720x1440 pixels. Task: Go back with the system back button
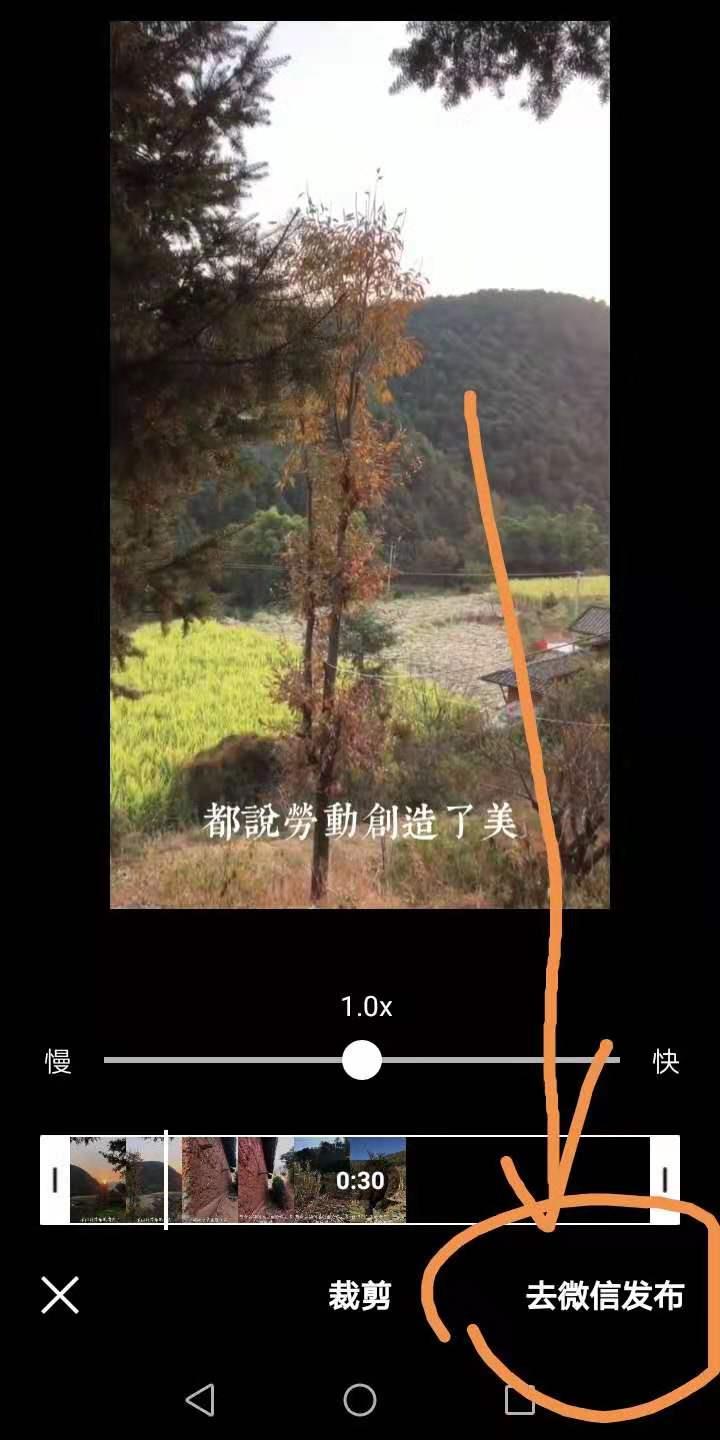coord(200,1400)
